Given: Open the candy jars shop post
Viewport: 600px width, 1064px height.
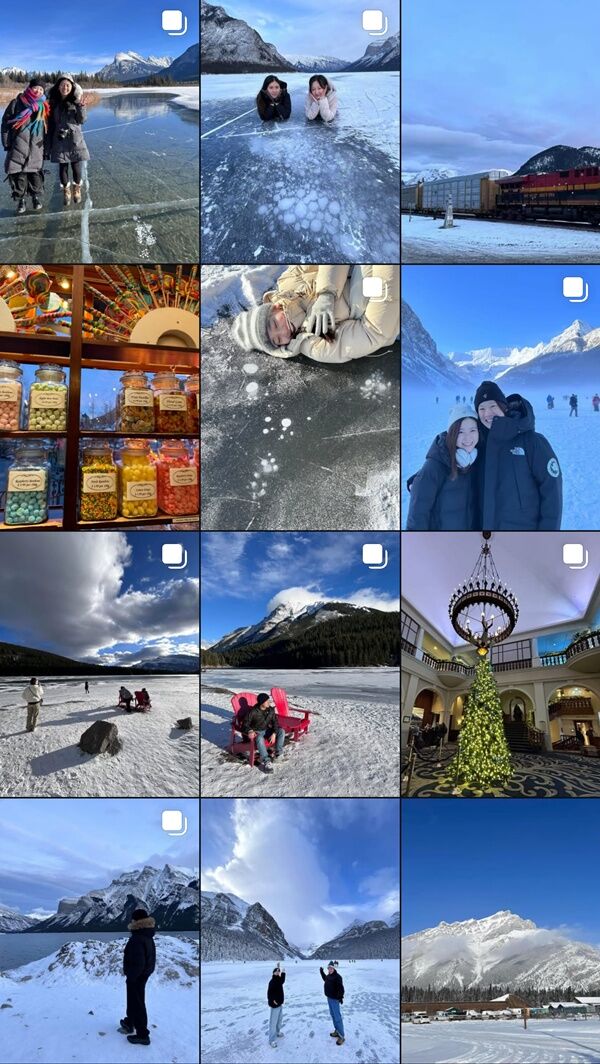Looking at the screenshot, I should (x=99, y=397).
